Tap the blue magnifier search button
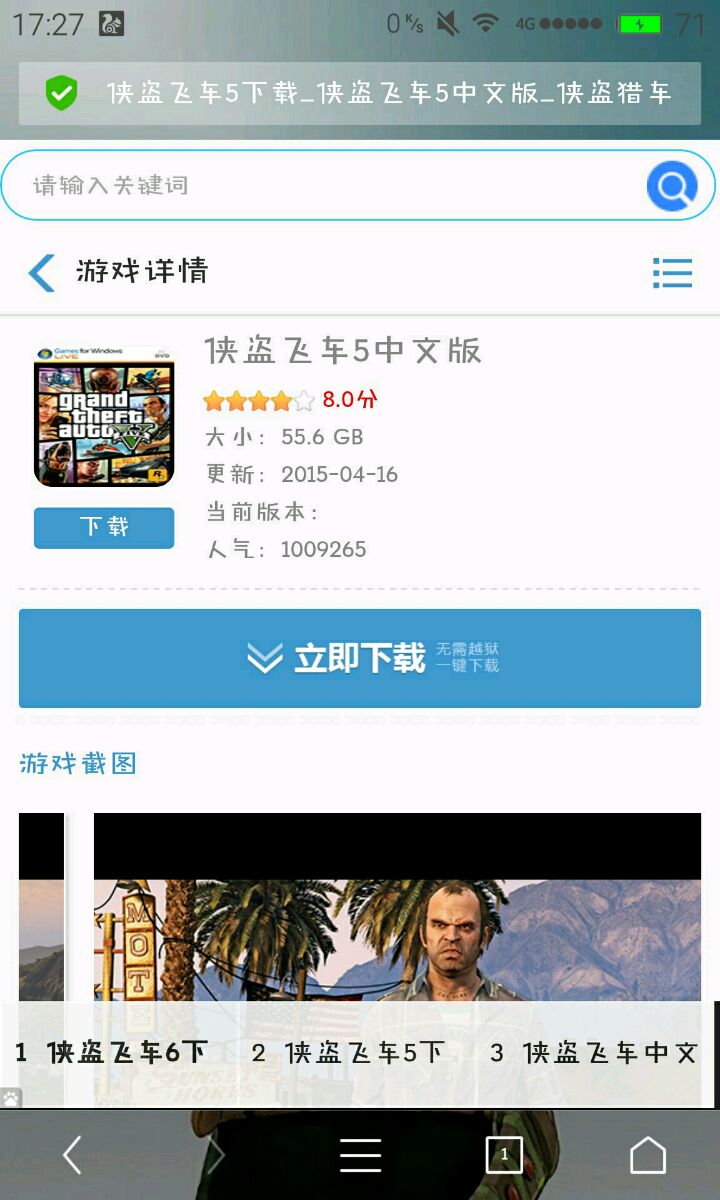This screenshot has height=1200, width=720. click(x=672, y=186)
